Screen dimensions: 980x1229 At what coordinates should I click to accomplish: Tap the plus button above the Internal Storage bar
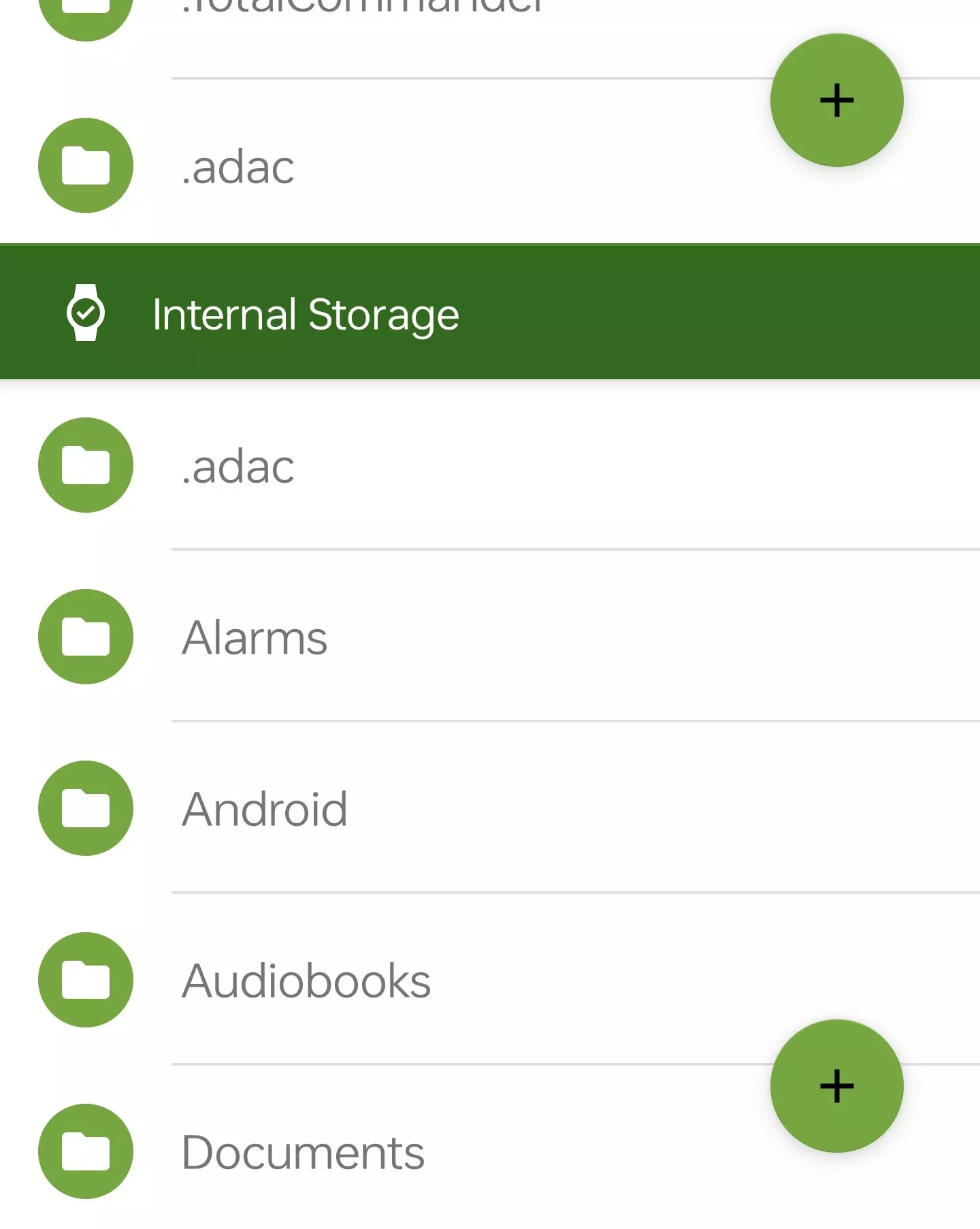[836, 100]
